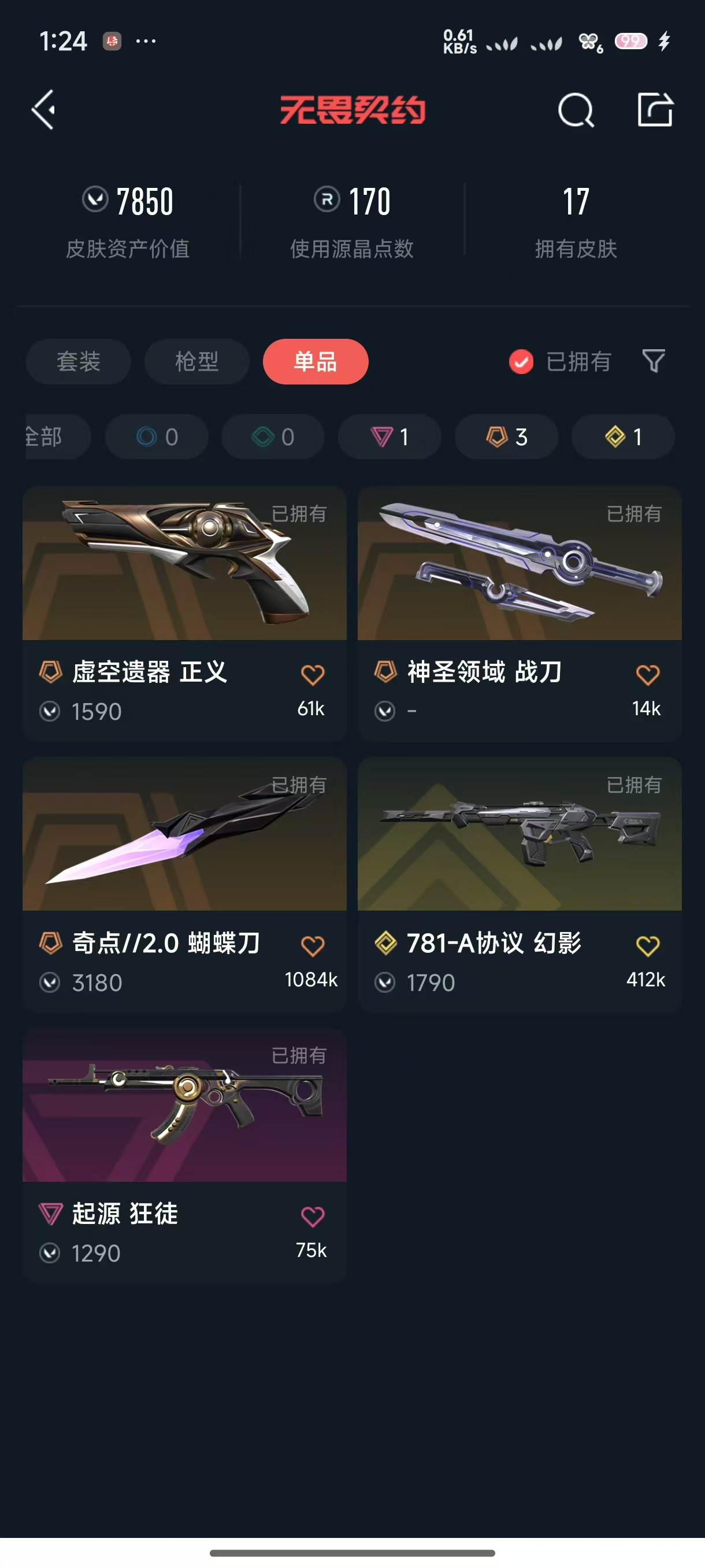The image size is (705, 1568).
Task: Open the search icon in the header
Action: (575, 110)
